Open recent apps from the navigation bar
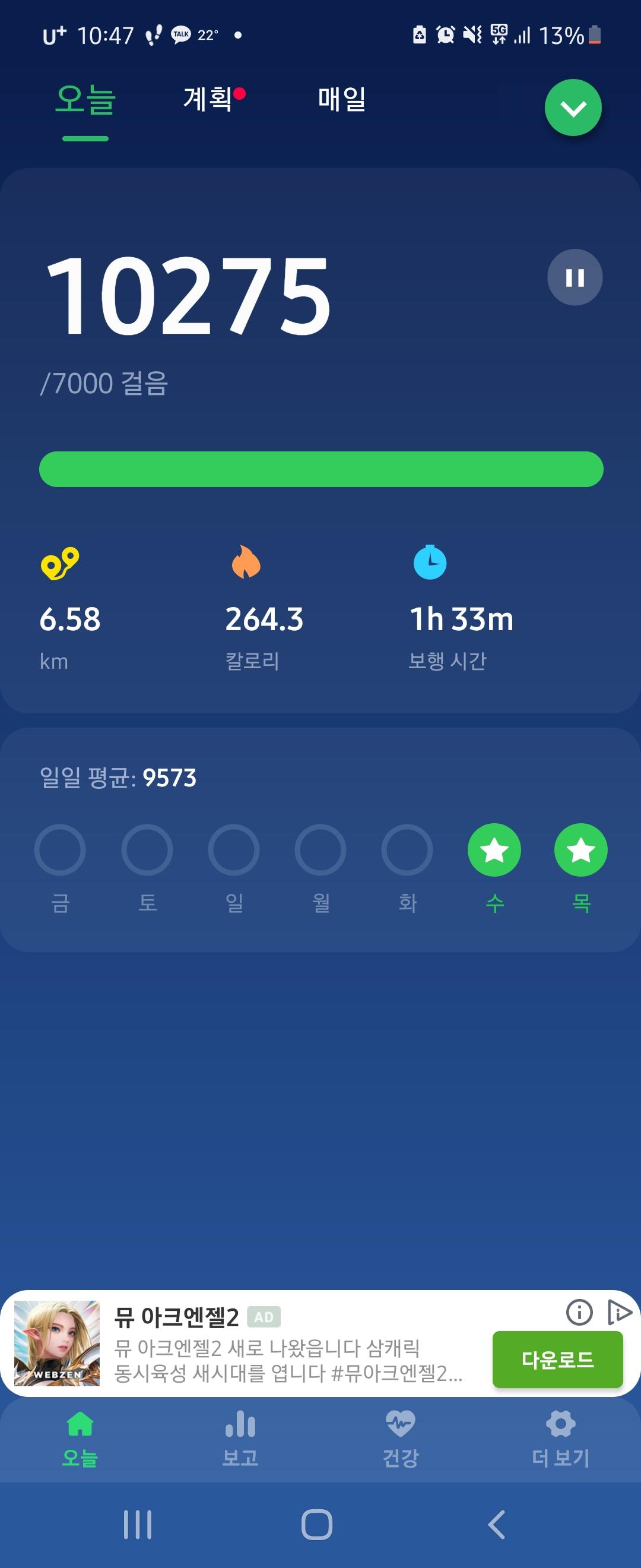 click(x=138, y=1525)
